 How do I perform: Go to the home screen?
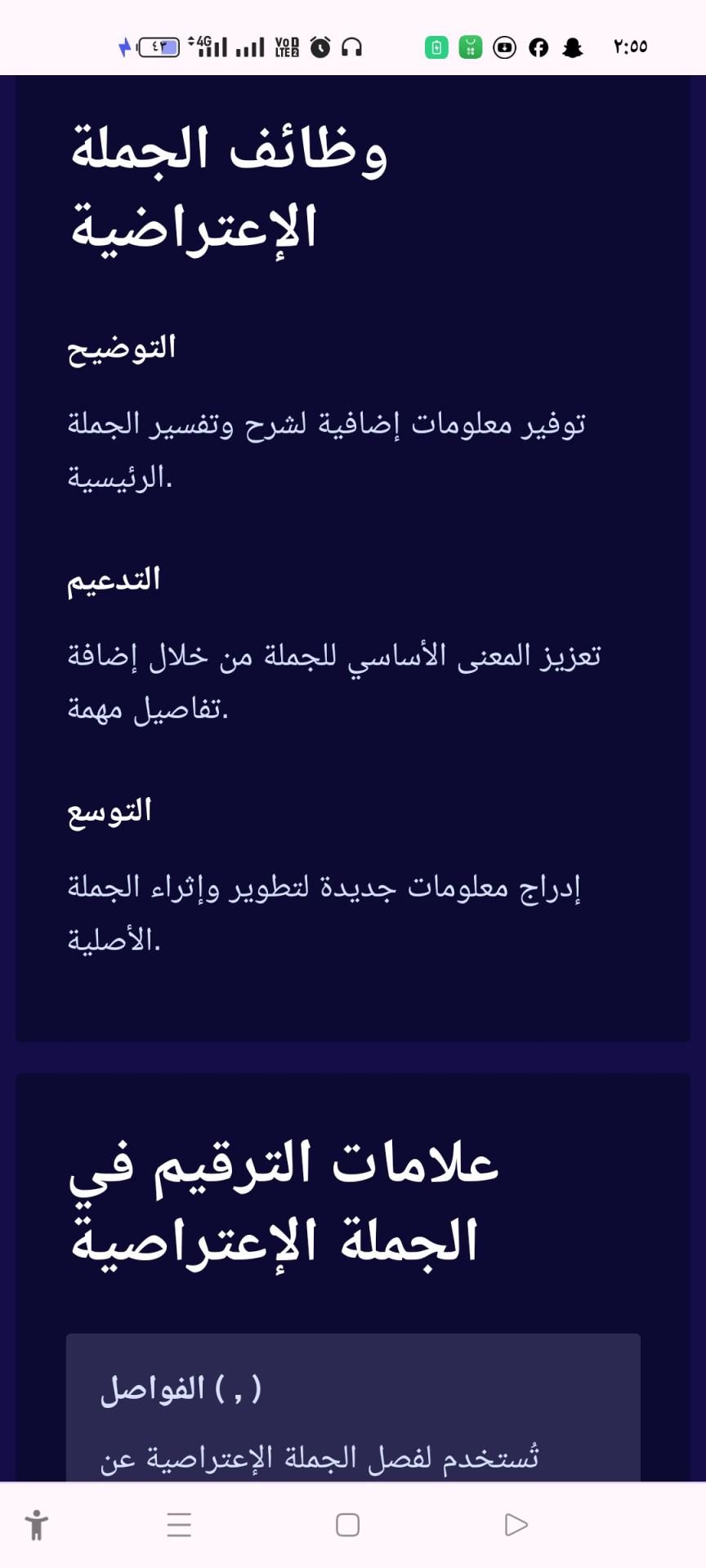(347, 1525)
